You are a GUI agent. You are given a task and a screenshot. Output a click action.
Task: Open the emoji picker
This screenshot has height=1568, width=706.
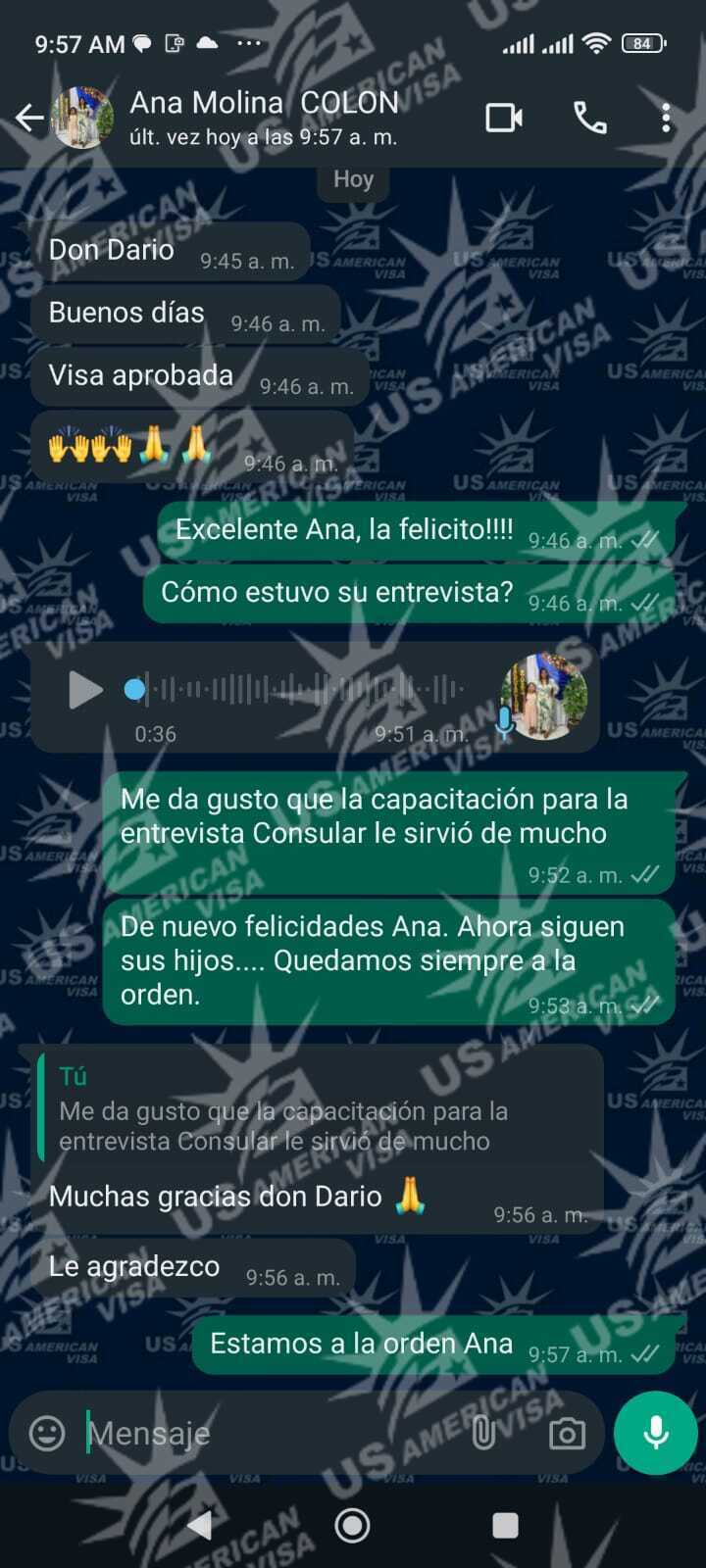click(47, 1433)
